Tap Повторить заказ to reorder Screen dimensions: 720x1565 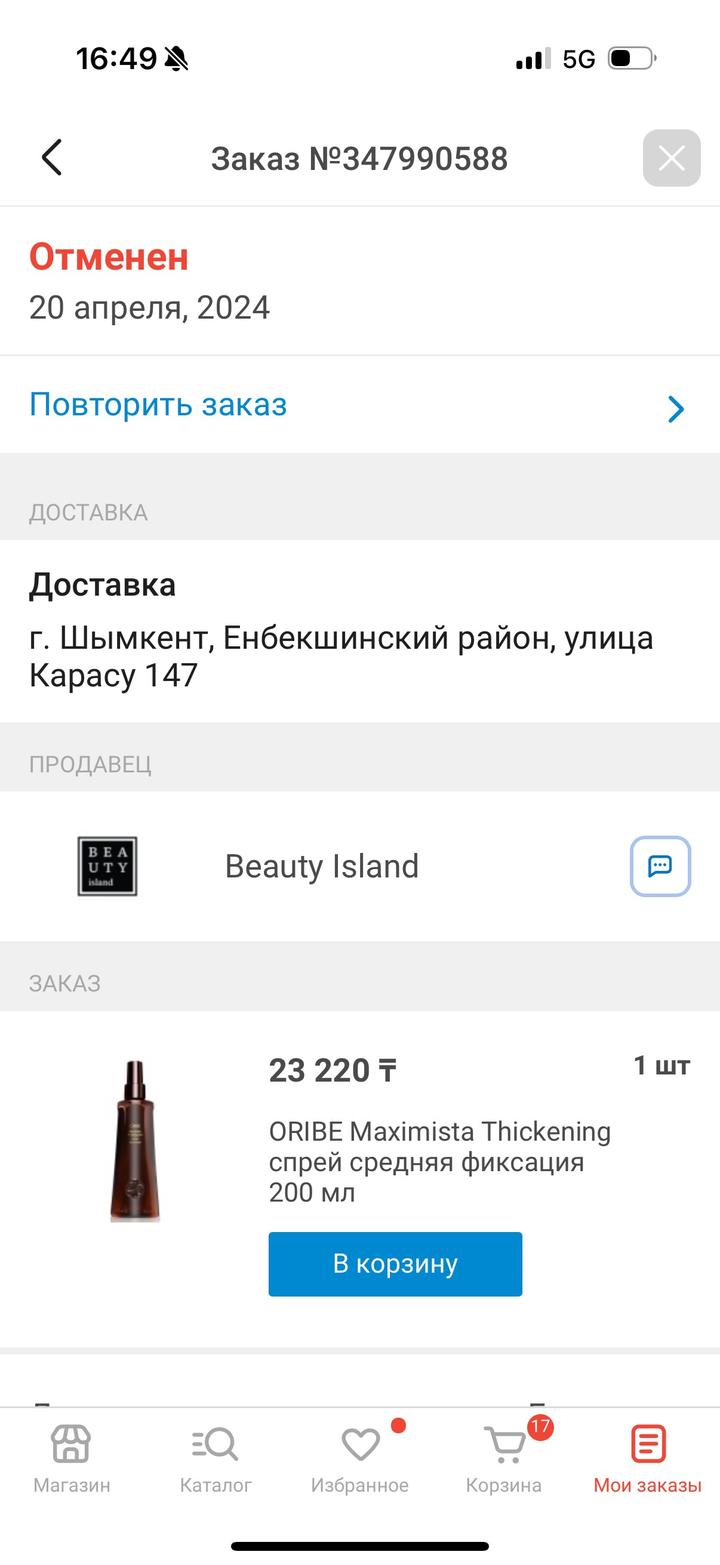158,405
